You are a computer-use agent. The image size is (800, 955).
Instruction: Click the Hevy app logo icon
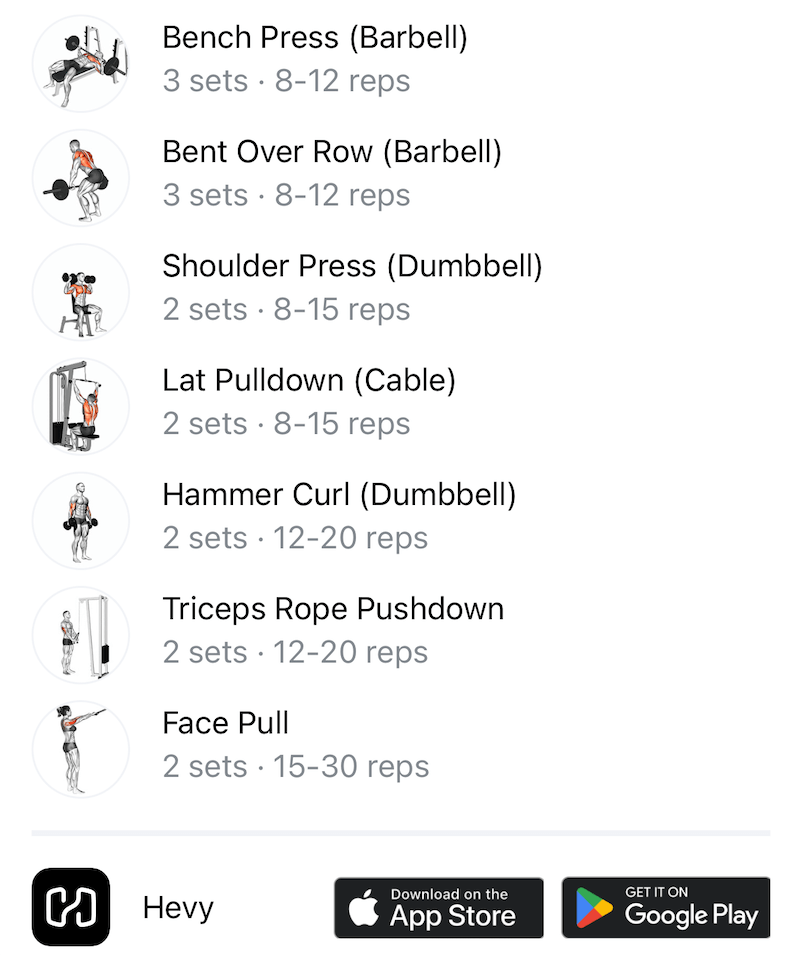[72, 908]
